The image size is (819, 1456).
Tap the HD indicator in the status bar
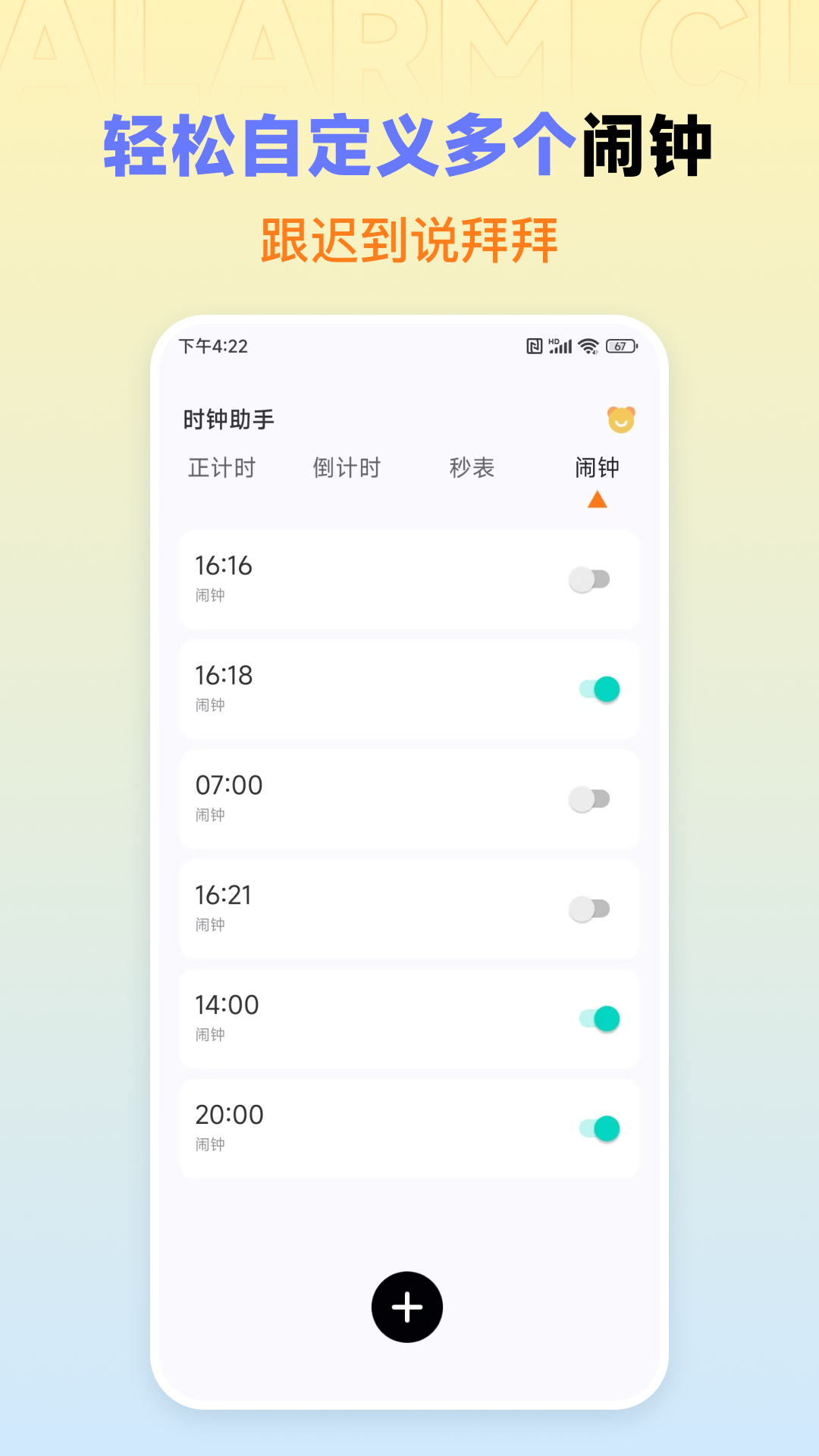click(554, 343)
